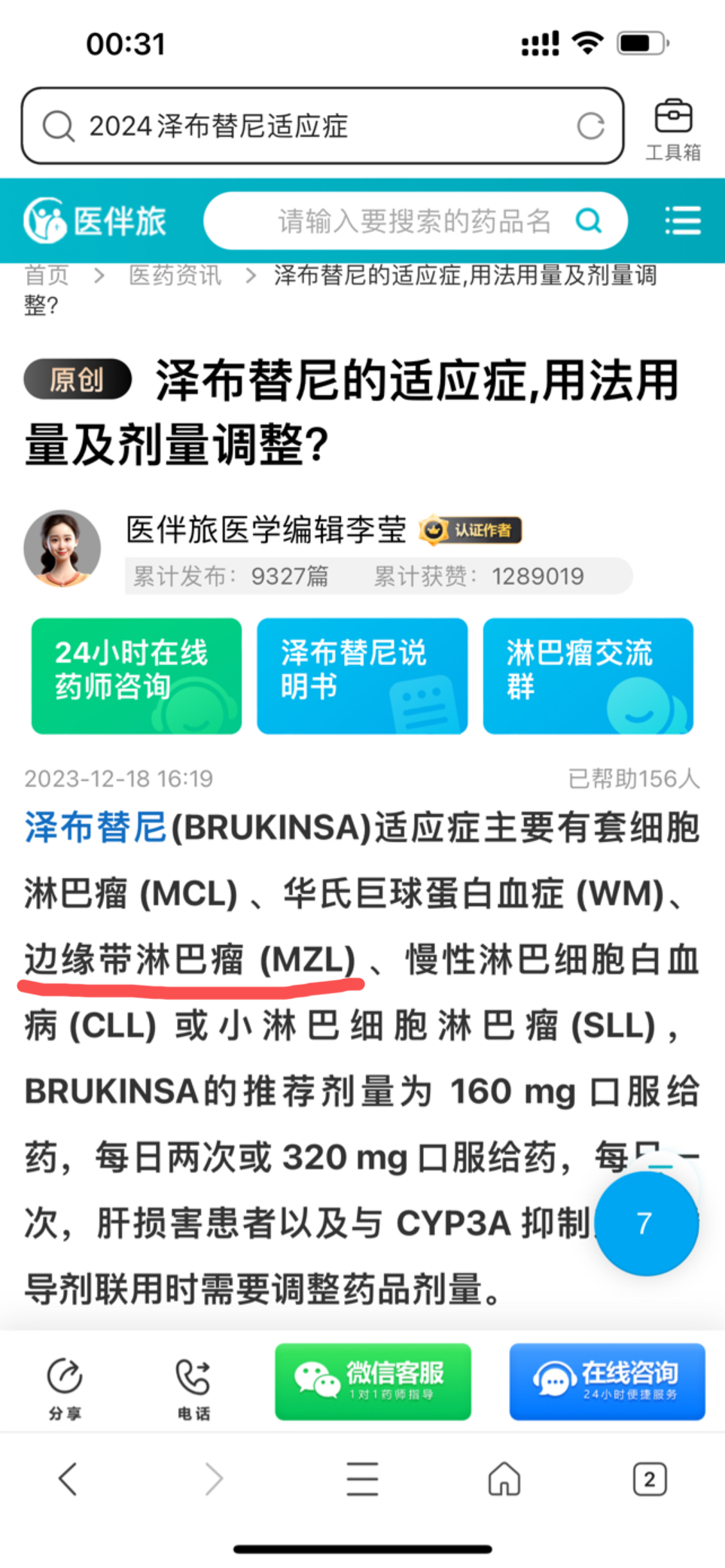725x1568 pixels.
Task: Tap the blue floating bubble showing 7
Action: (646, 1223)
